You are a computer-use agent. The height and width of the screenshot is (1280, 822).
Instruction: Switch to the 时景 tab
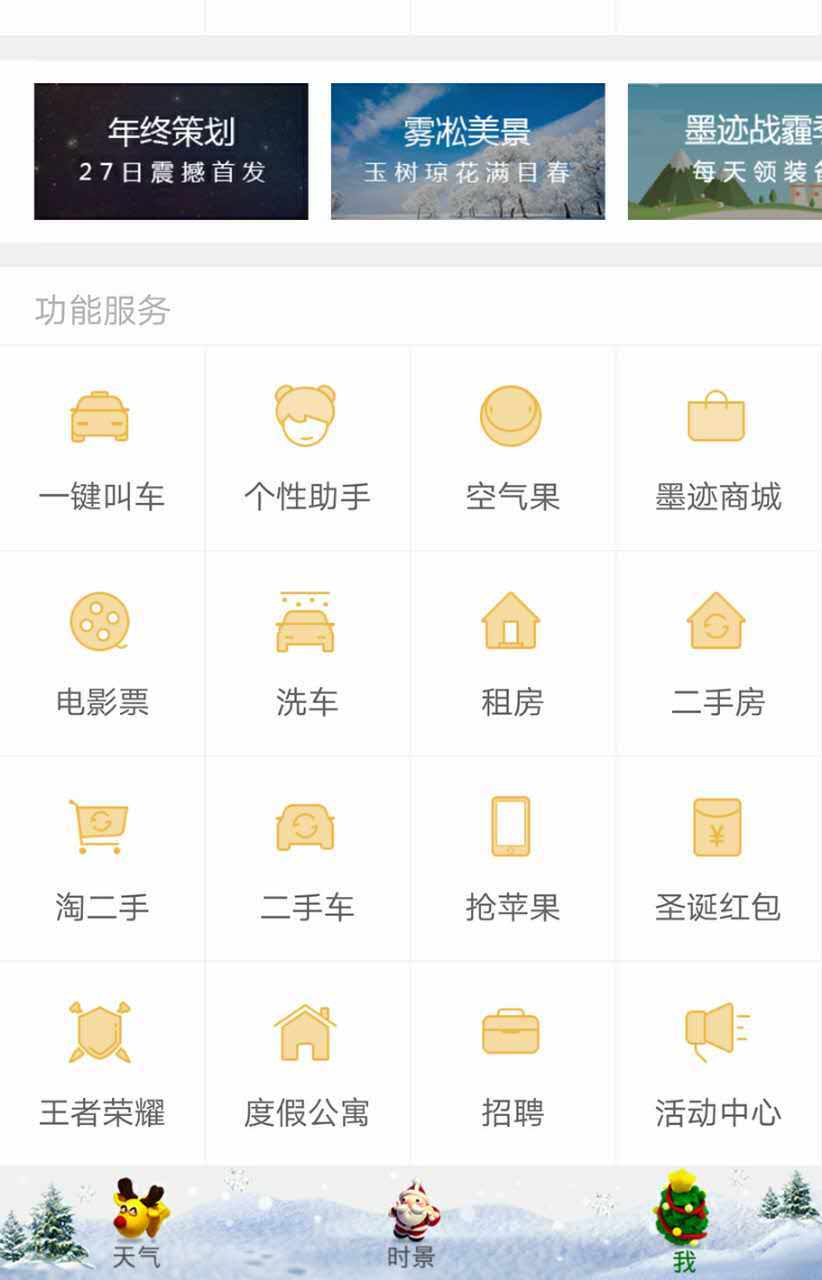click(x=412, y=1224)
